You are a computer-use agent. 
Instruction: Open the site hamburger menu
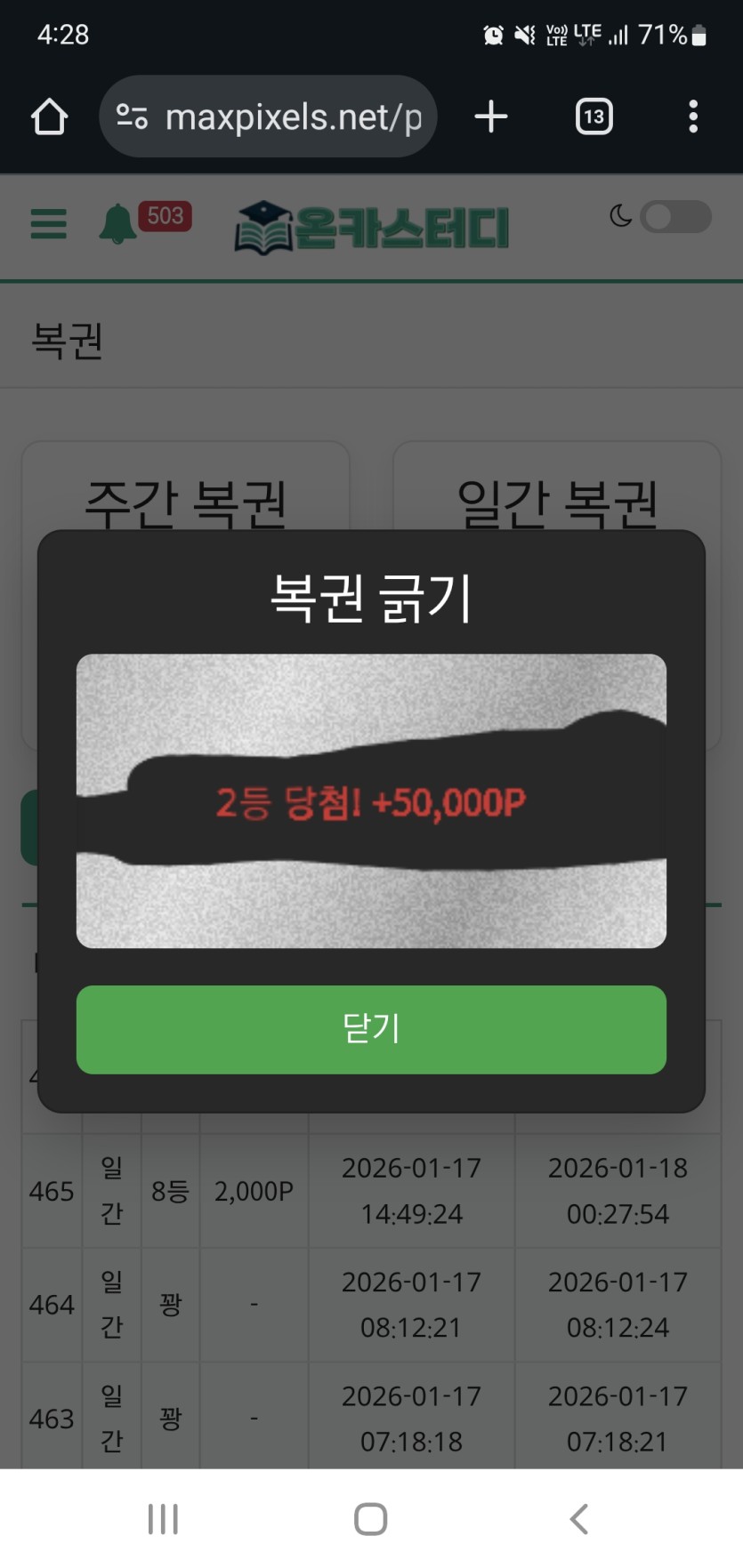pos(48,223)
